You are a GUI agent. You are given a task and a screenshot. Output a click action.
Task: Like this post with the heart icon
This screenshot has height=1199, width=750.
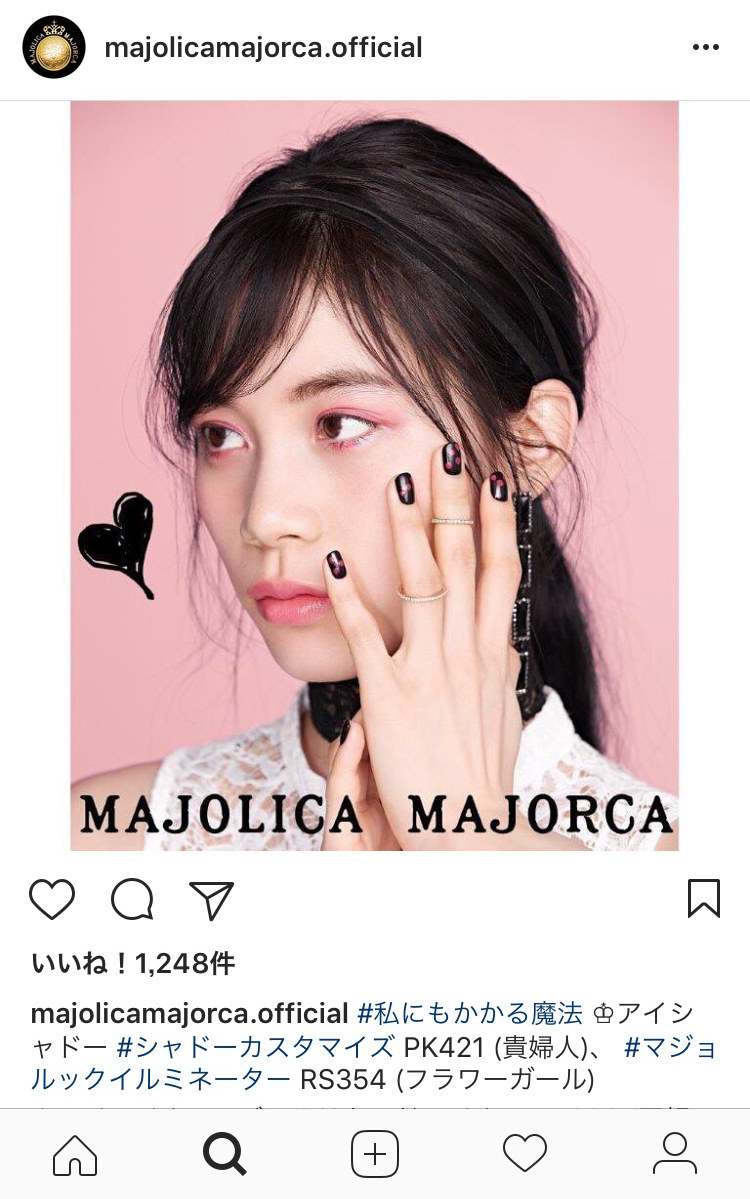(52, 899)
